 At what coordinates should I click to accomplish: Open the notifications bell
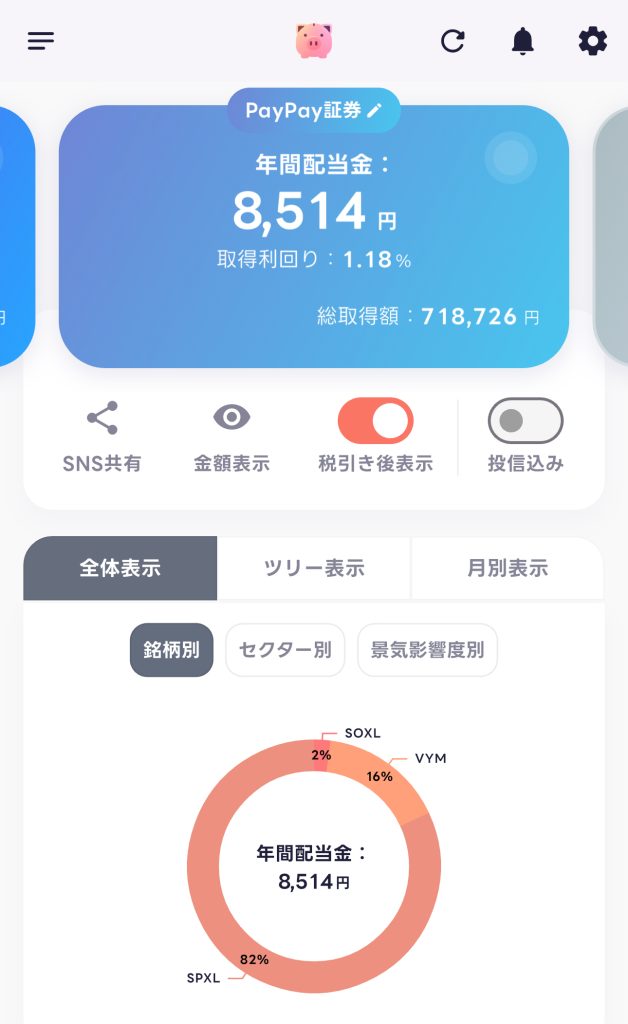[522, 41]
